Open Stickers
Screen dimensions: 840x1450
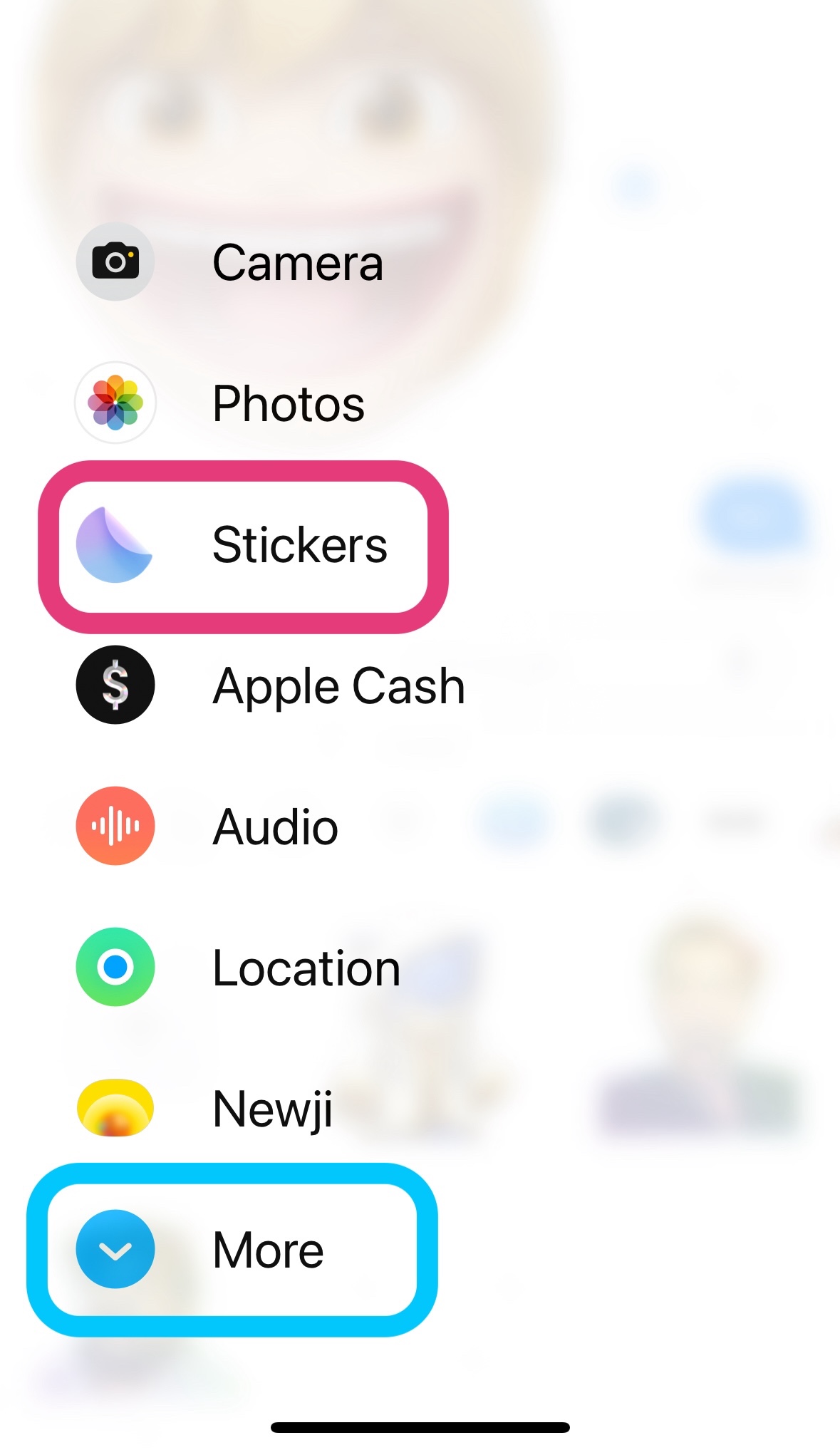click(232, 545)
